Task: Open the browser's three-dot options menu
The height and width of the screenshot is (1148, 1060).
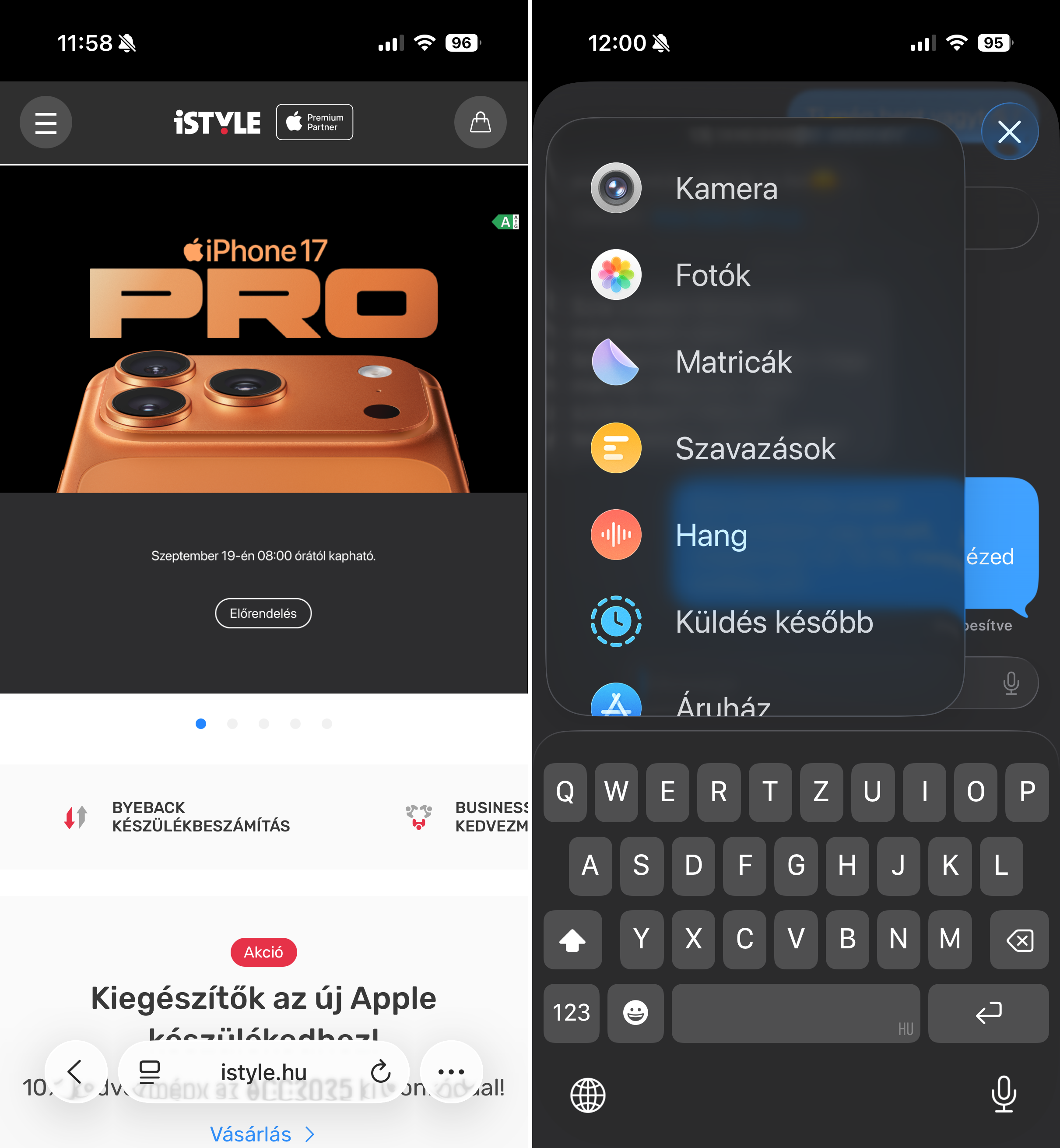Action: (x=451, y=1072)
